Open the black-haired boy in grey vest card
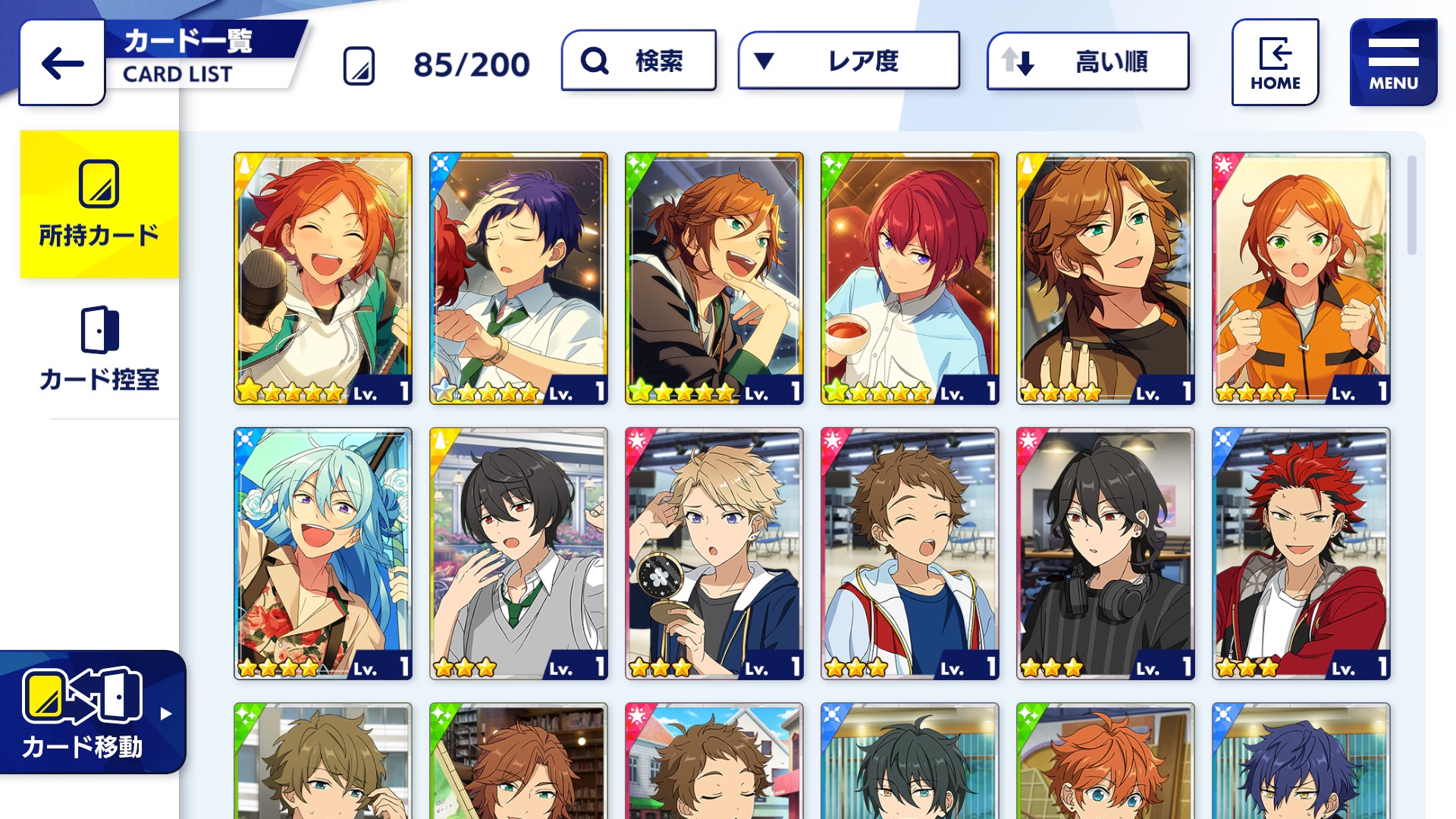 [x=519, y=553]
